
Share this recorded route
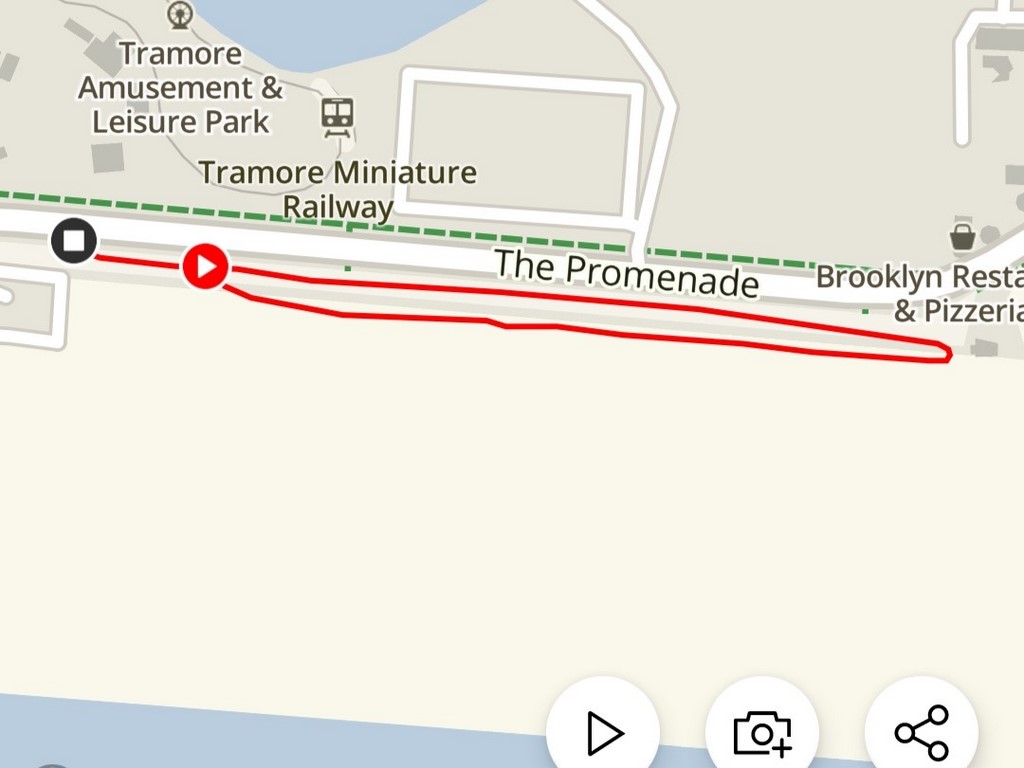click(921, 732)
